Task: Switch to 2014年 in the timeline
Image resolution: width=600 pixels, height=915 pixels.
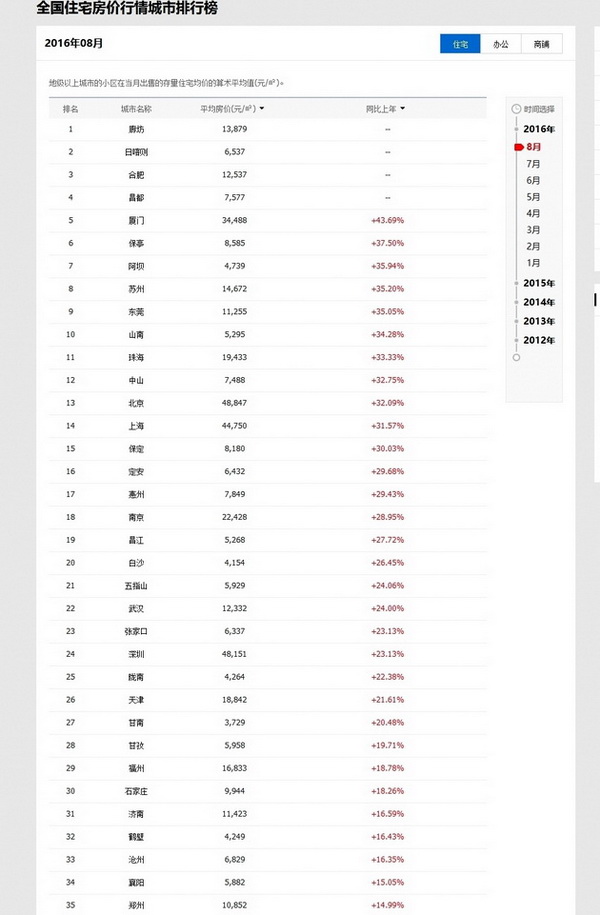Action: (538, 302)
